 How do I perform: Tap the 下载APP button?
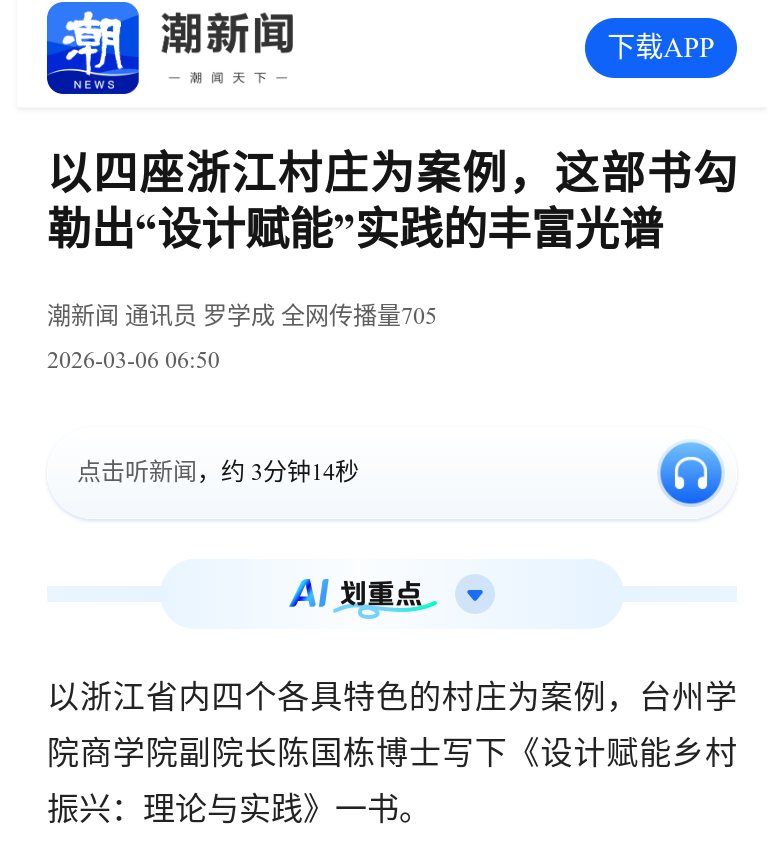[660, 47]
